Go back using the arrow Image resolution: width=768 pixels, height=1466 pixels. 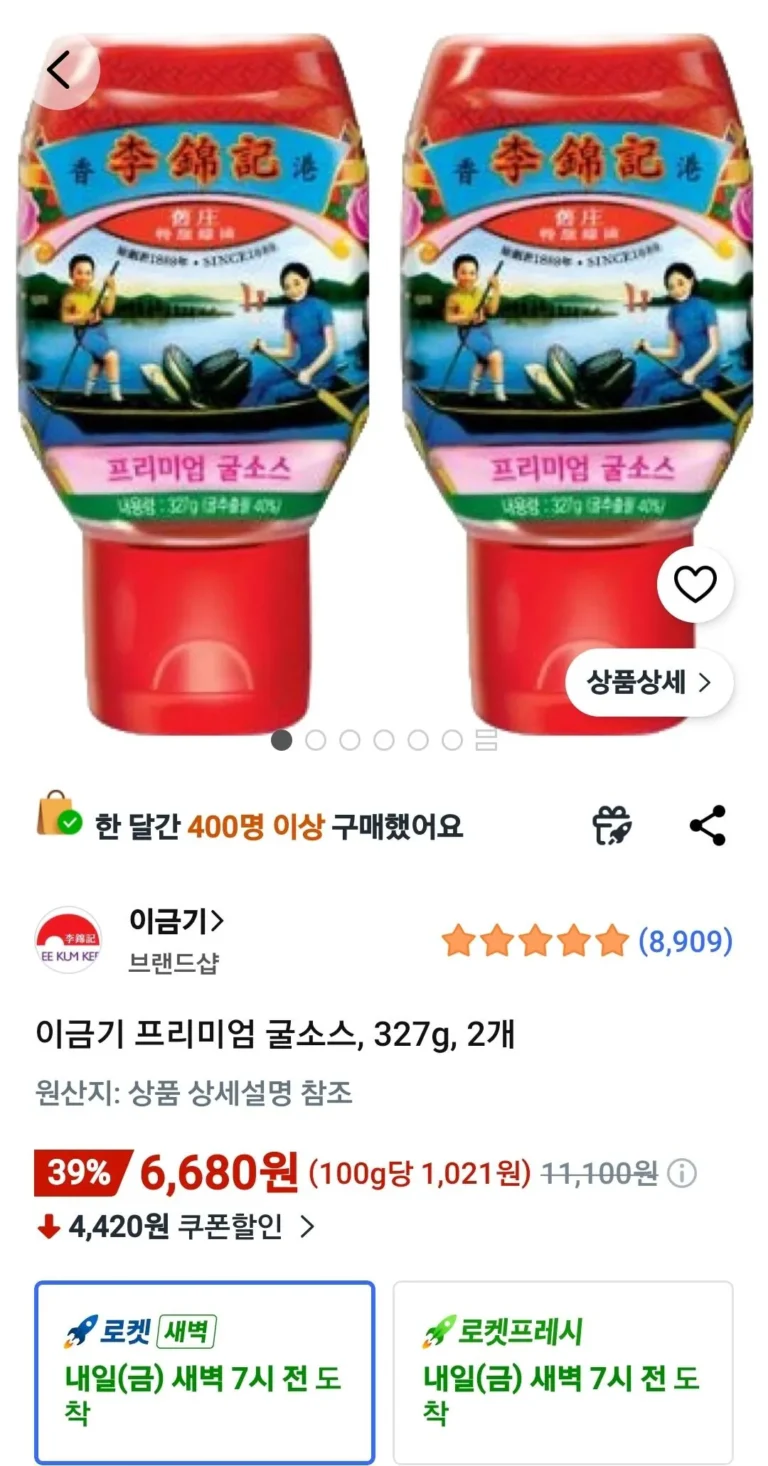pos(62,71)
